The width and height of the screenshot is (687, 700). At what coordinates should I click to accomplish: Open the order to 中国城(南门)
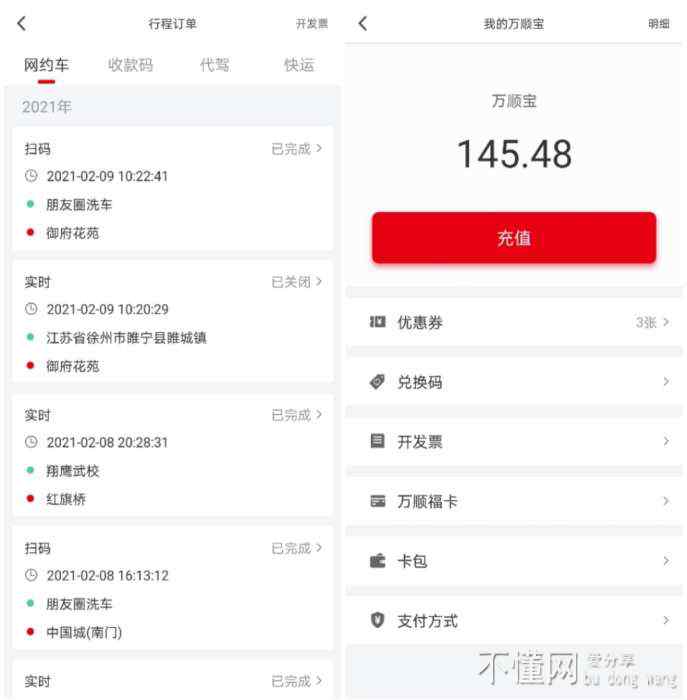click(172, 589)
